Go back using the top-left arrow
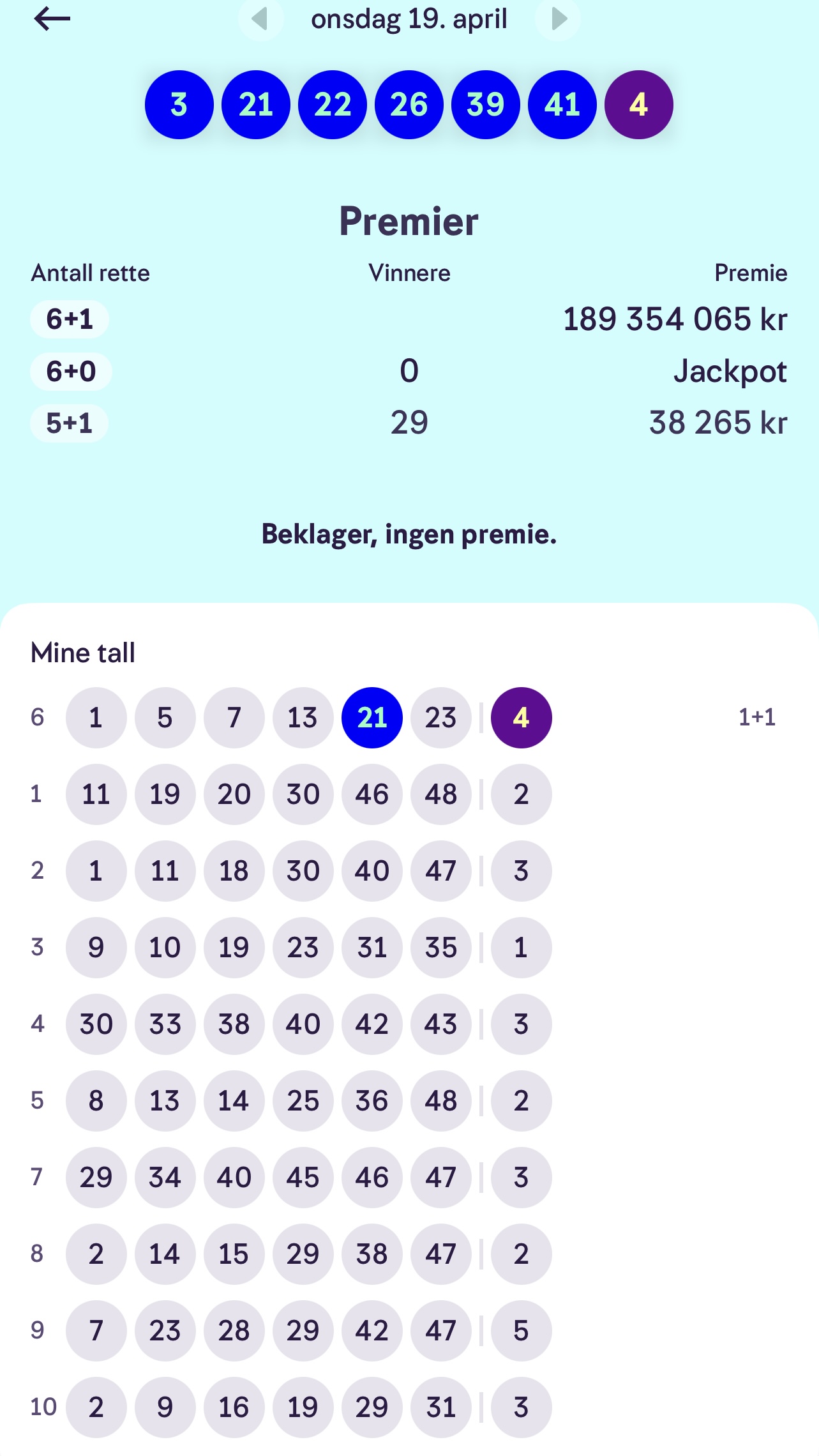The image size is (819, 1456). (52, 19)
